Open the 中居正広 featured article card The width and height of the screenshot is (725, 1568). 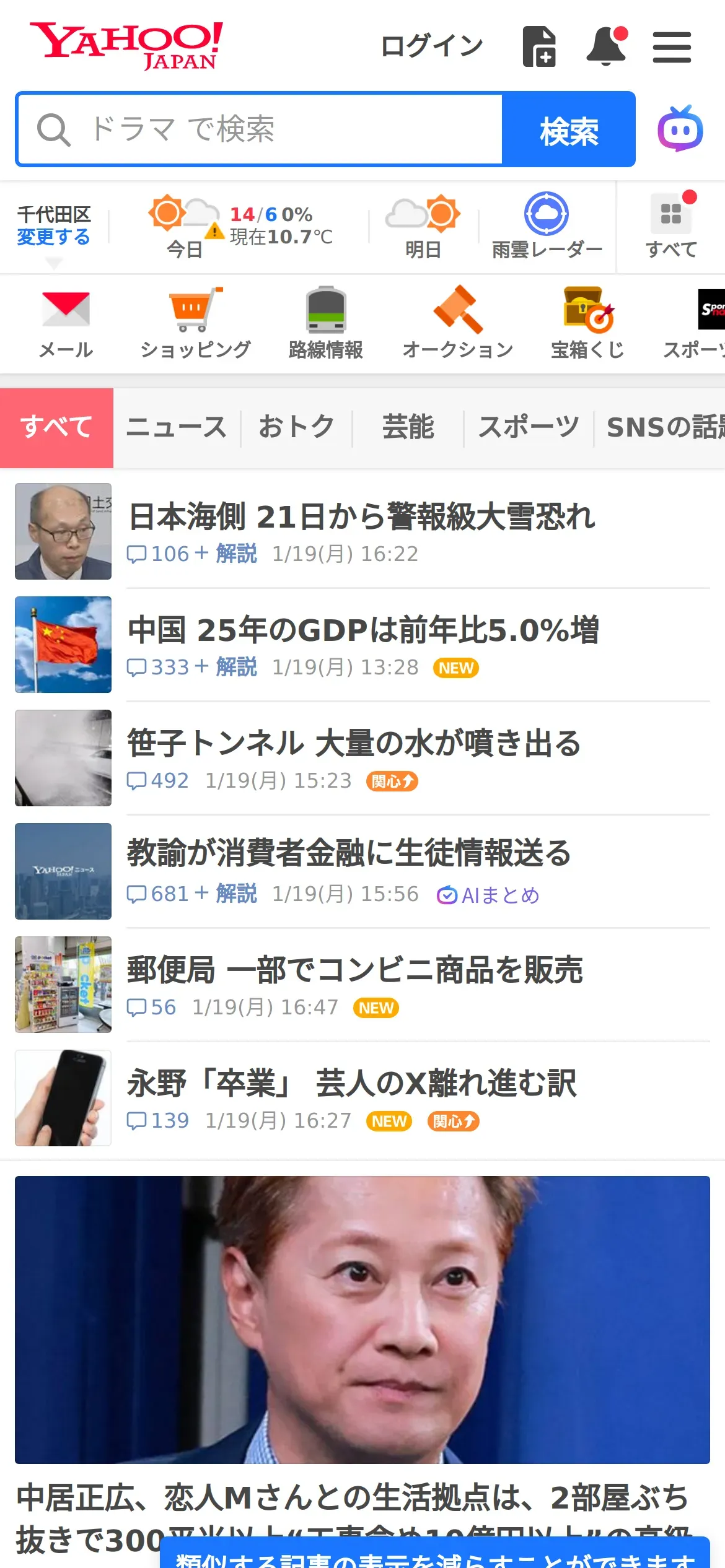click(x=362, y=1319)
